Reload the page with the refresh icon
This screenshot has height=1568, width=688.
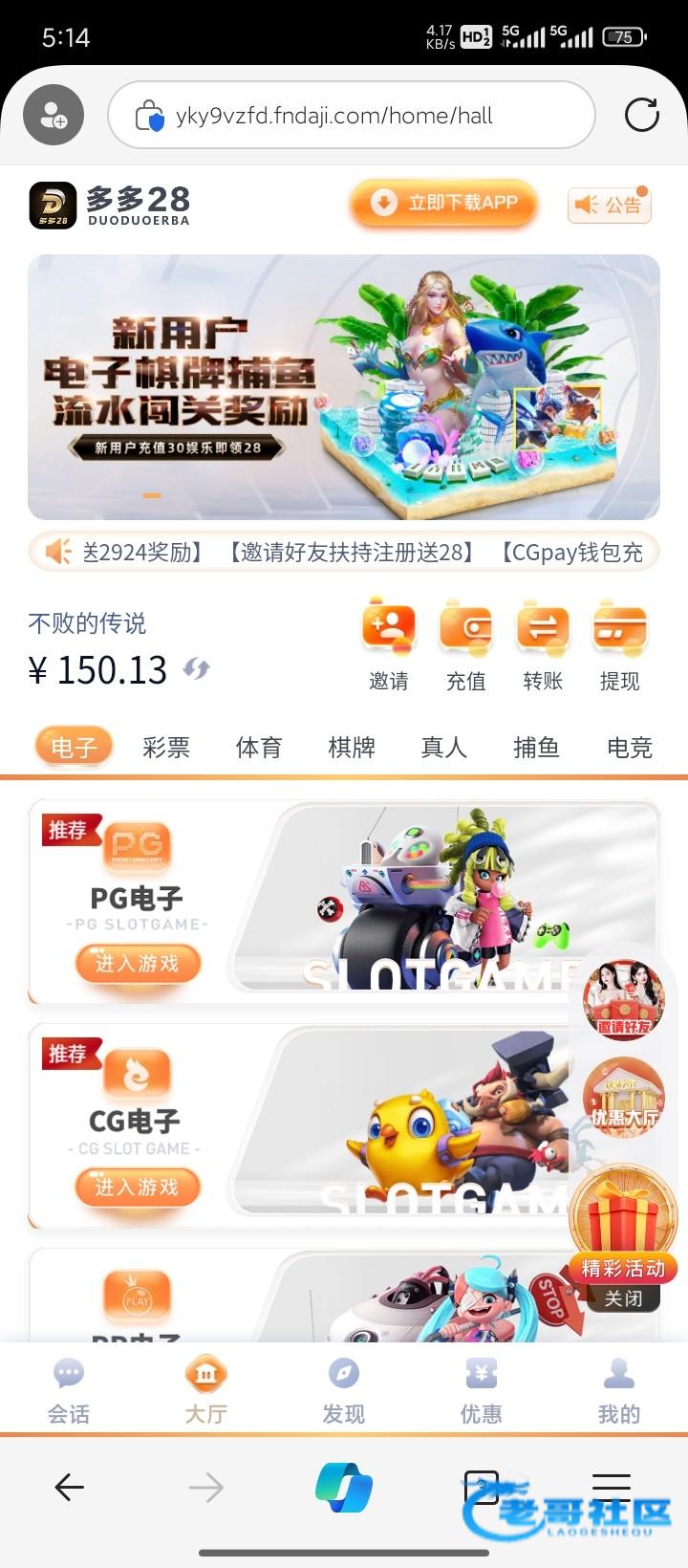641,115
